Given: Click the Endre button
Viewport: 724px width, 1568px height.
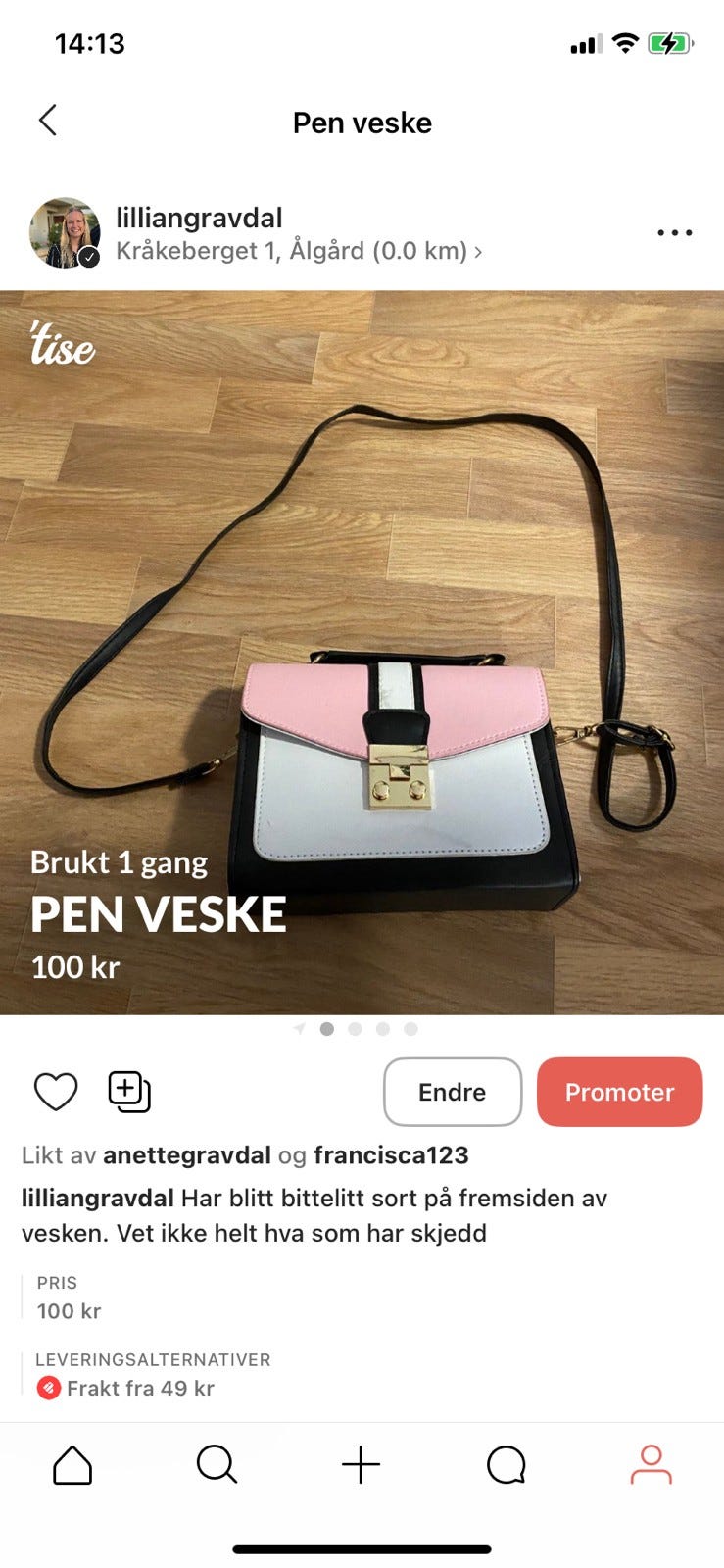Looking at the screenshot, I should pos(452,1091).
